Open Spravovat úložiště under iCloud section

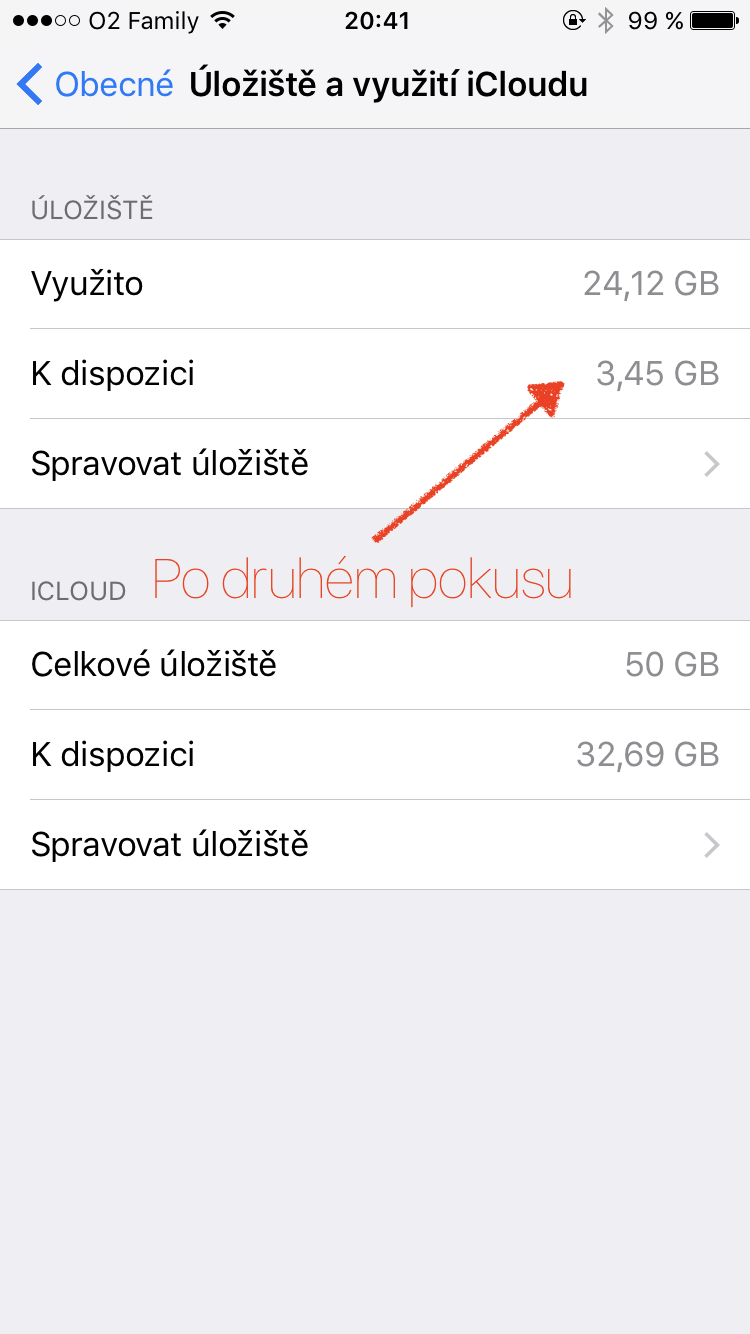point(374,845)
